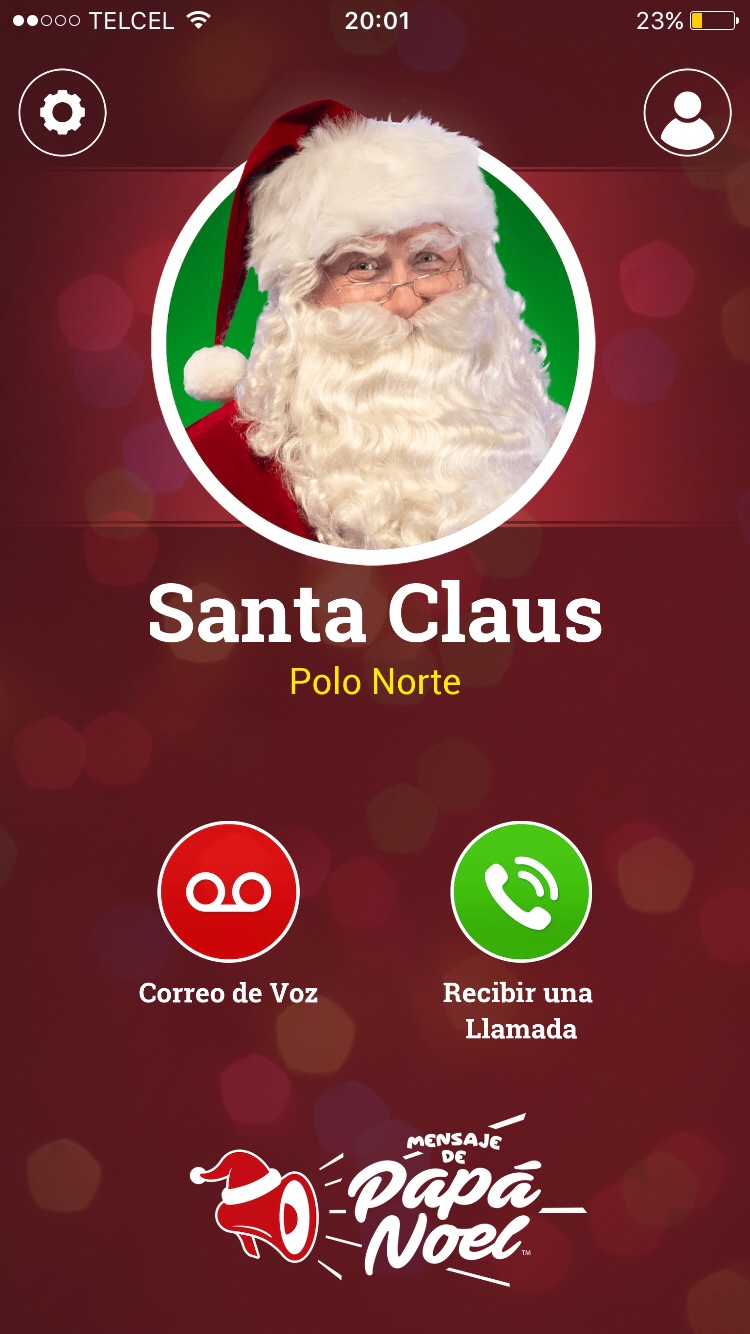Viewport: 750px width, 1334px height.
Task: Tap Recibir una Llamada button
Action: click(x=521, y=891)
